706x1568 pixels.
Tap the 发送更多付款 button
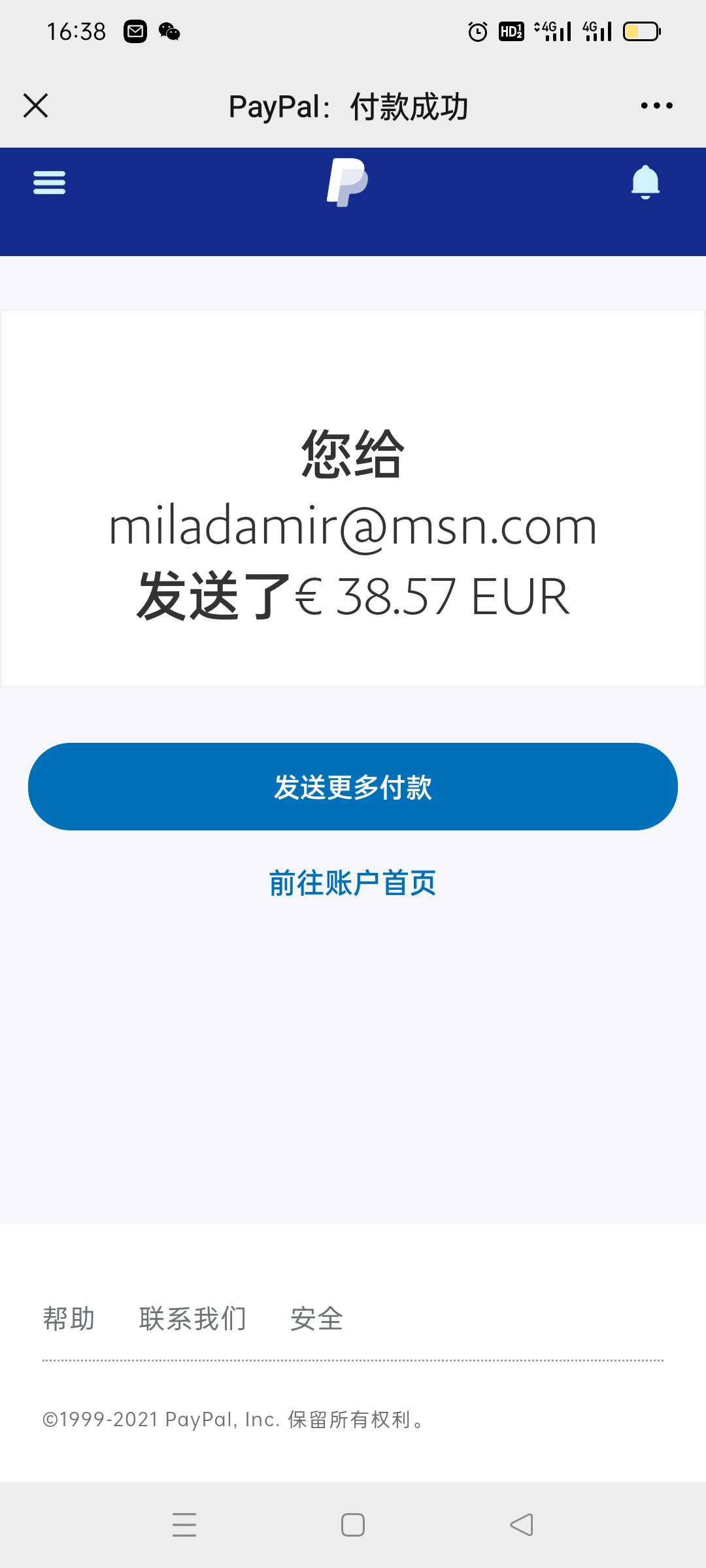(353, 787)
